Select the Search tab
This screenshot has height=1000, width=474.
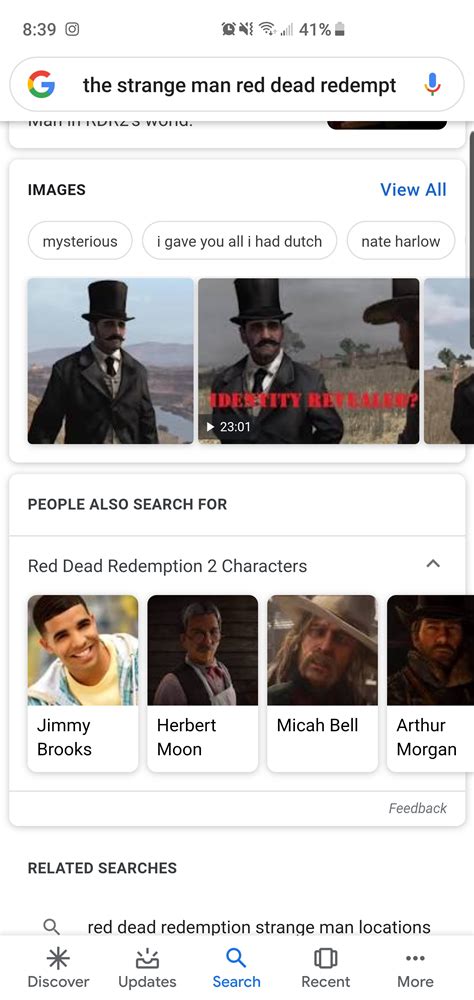237,968
